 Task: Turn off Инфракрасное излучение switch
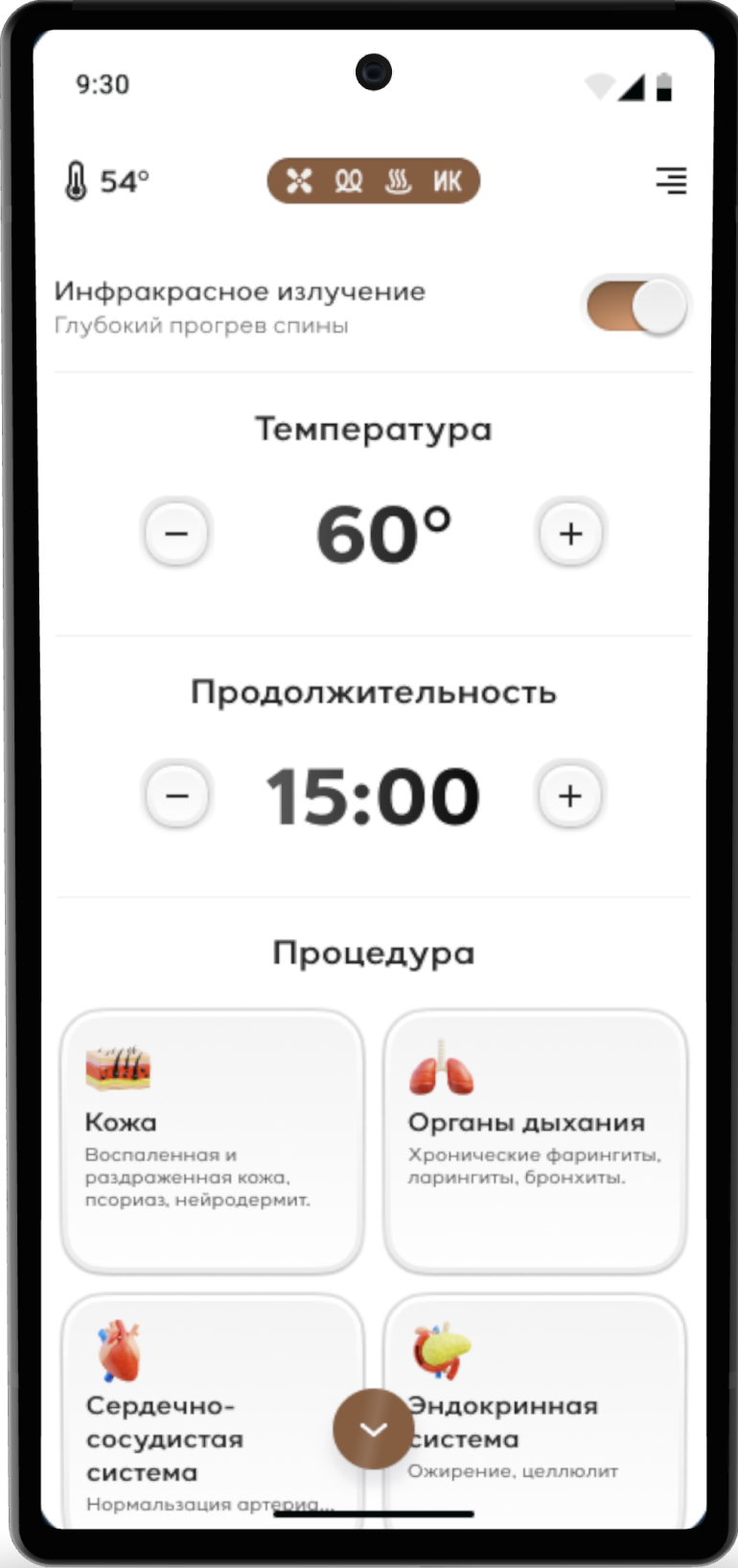point(636,307)
